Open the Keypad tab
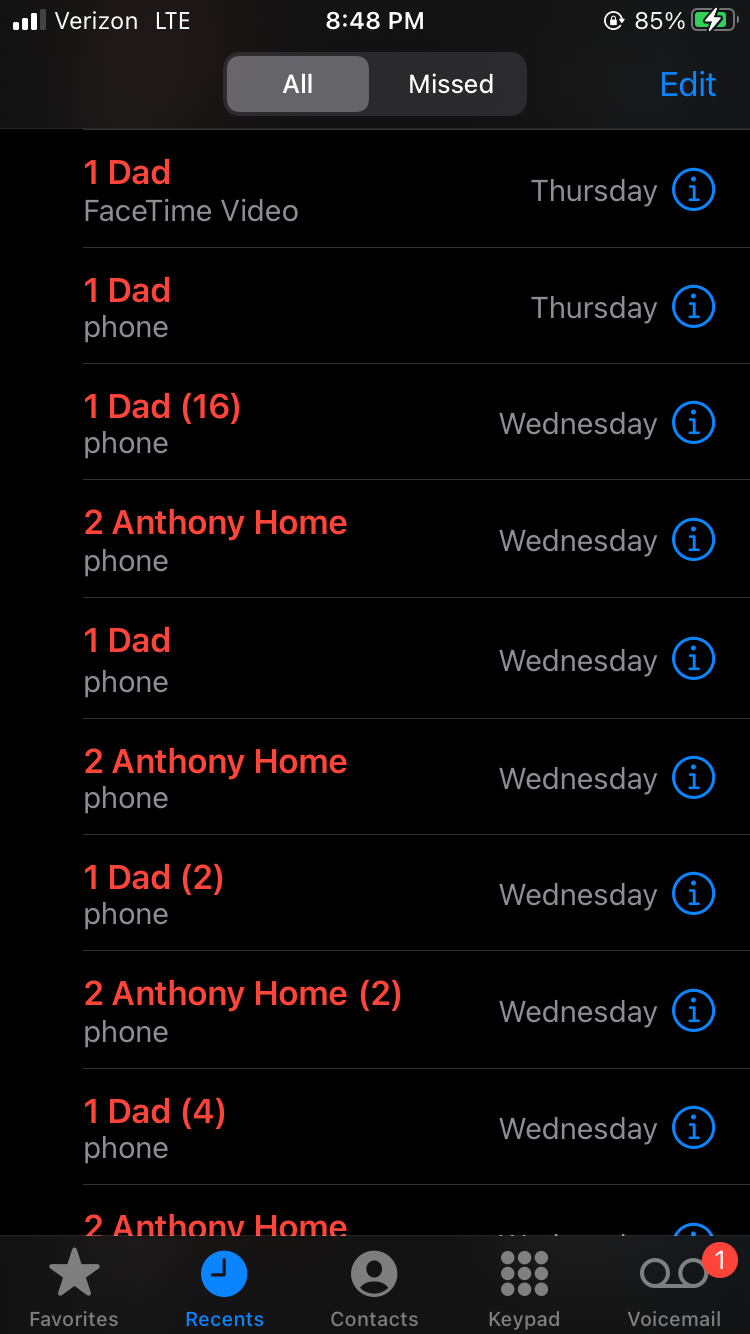This screenshot has width=750, height=1334. click(x=524, y=1288)
